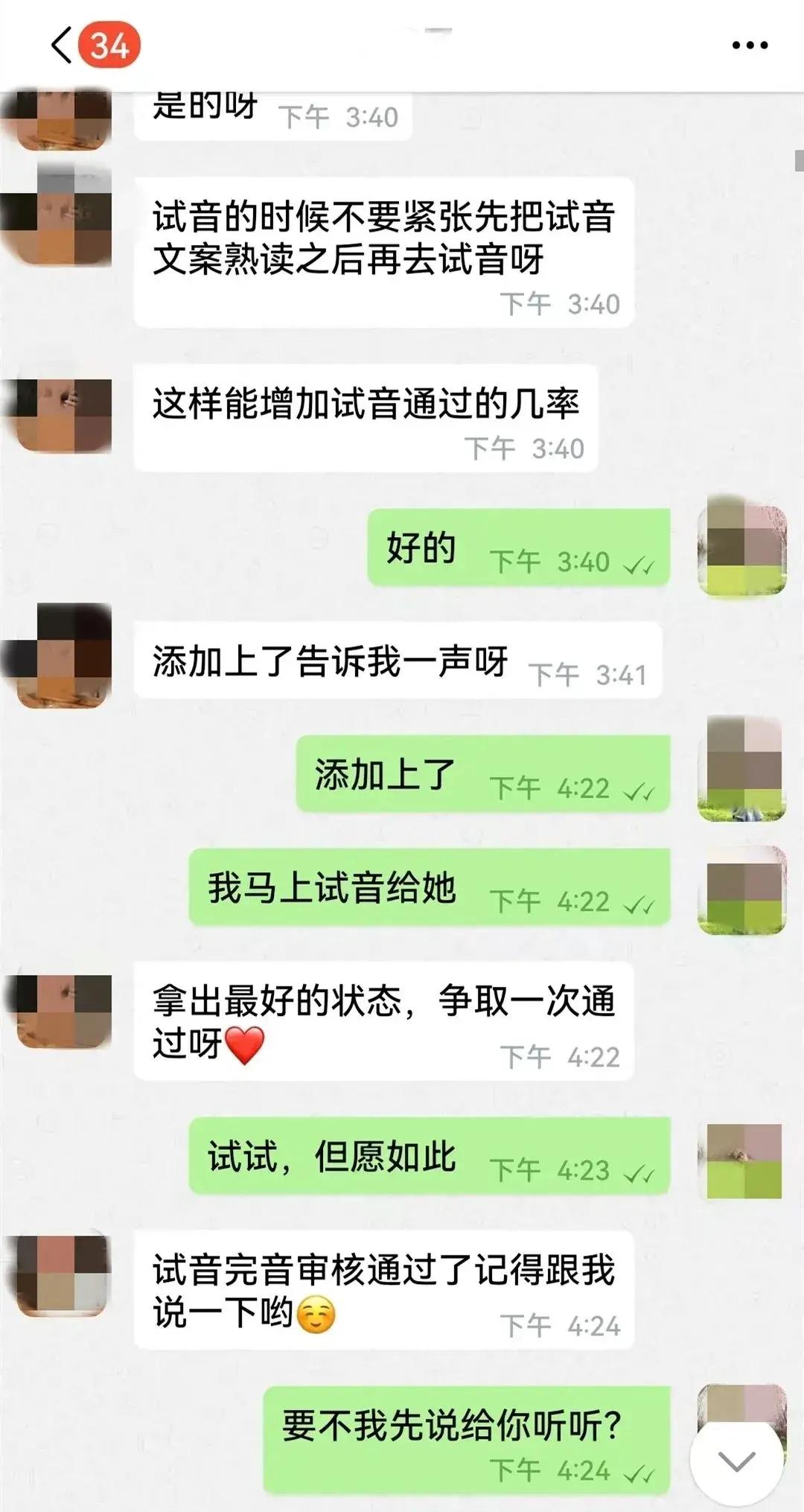This screenshot has height=1512, width=804.
Task: Jump to latest messages with down arrow
Action: 737,1461
